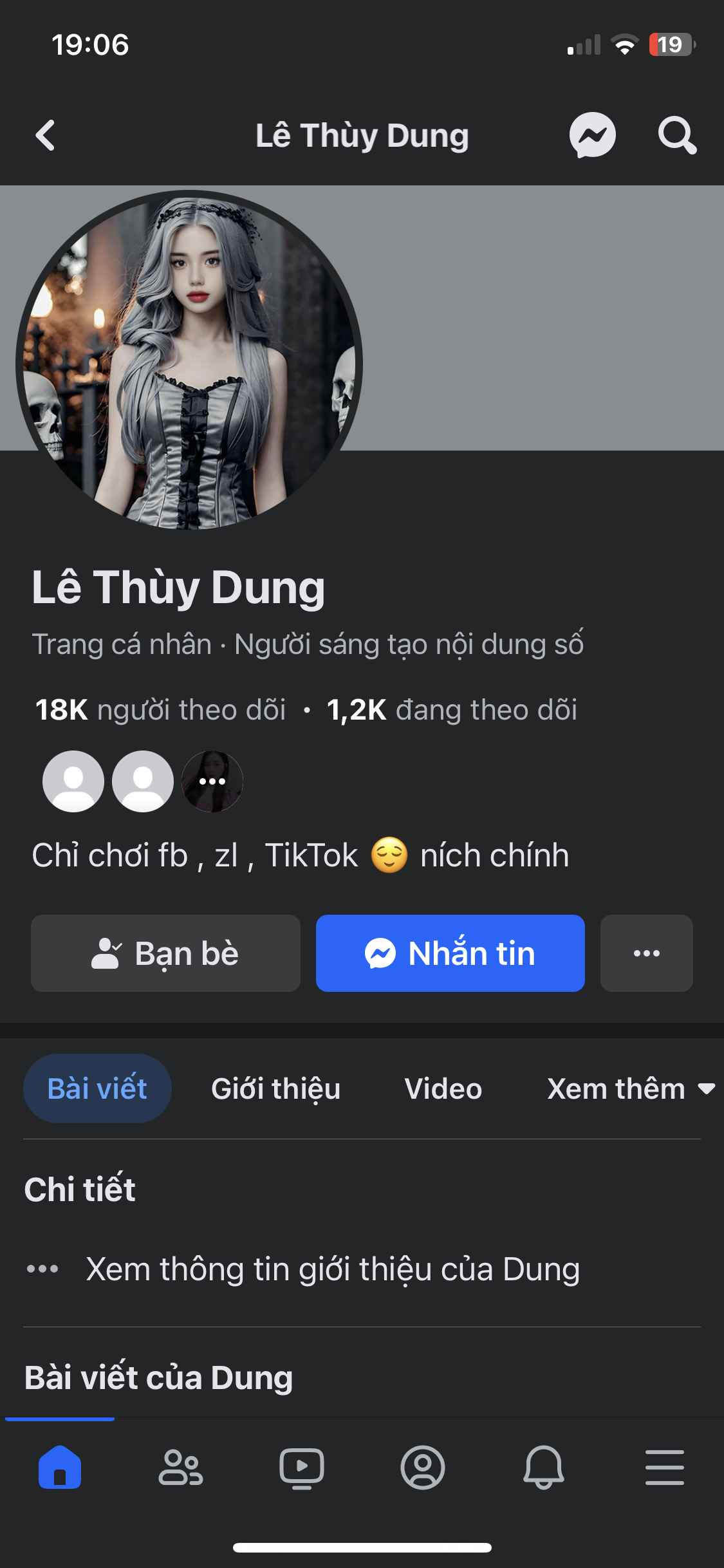Open the Bạn bè friend options

(x=165, y=953)
